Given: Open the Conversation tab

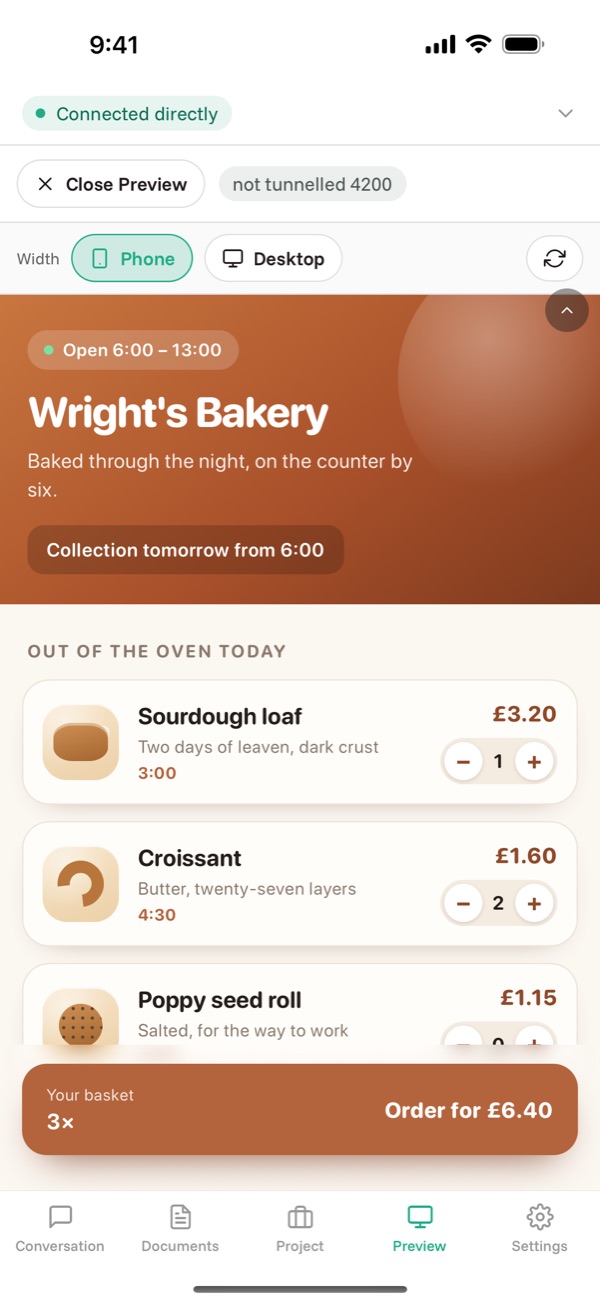Looking at the screenshot, I should [x=60, y=1229].
